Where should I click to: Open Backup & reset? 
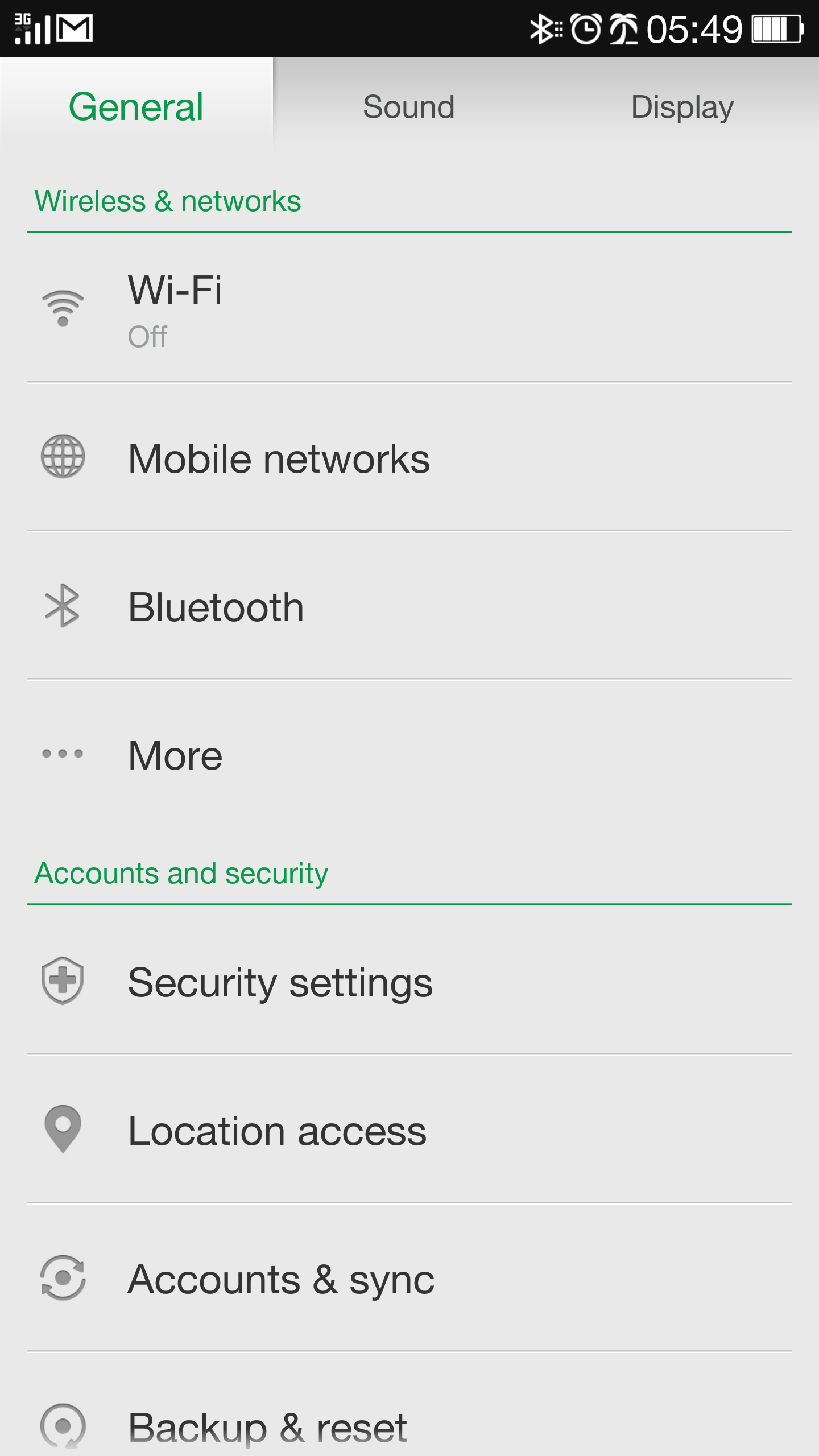pyautogui.click(x=409, y=1405)
